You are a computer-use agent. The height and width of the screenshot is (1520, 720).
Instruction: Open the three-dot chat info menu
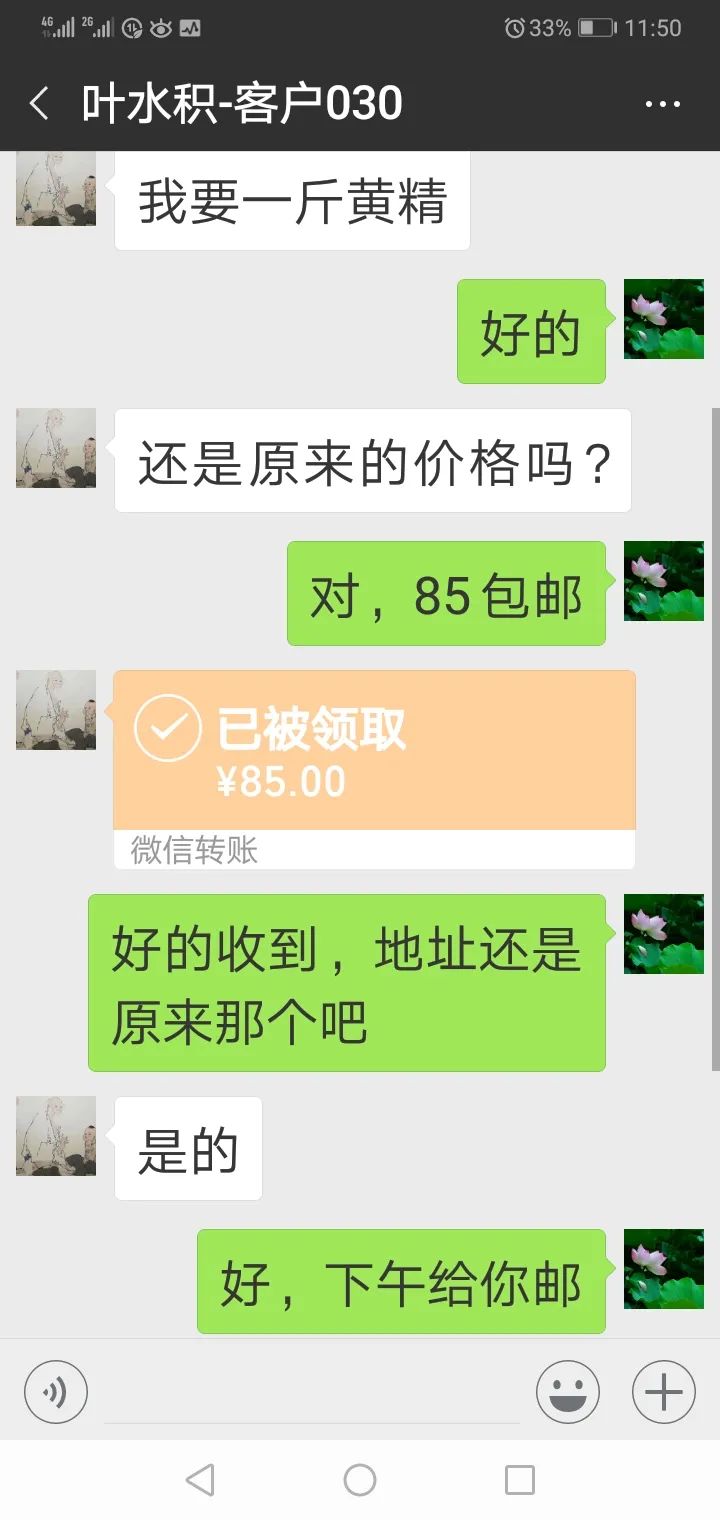662,104
